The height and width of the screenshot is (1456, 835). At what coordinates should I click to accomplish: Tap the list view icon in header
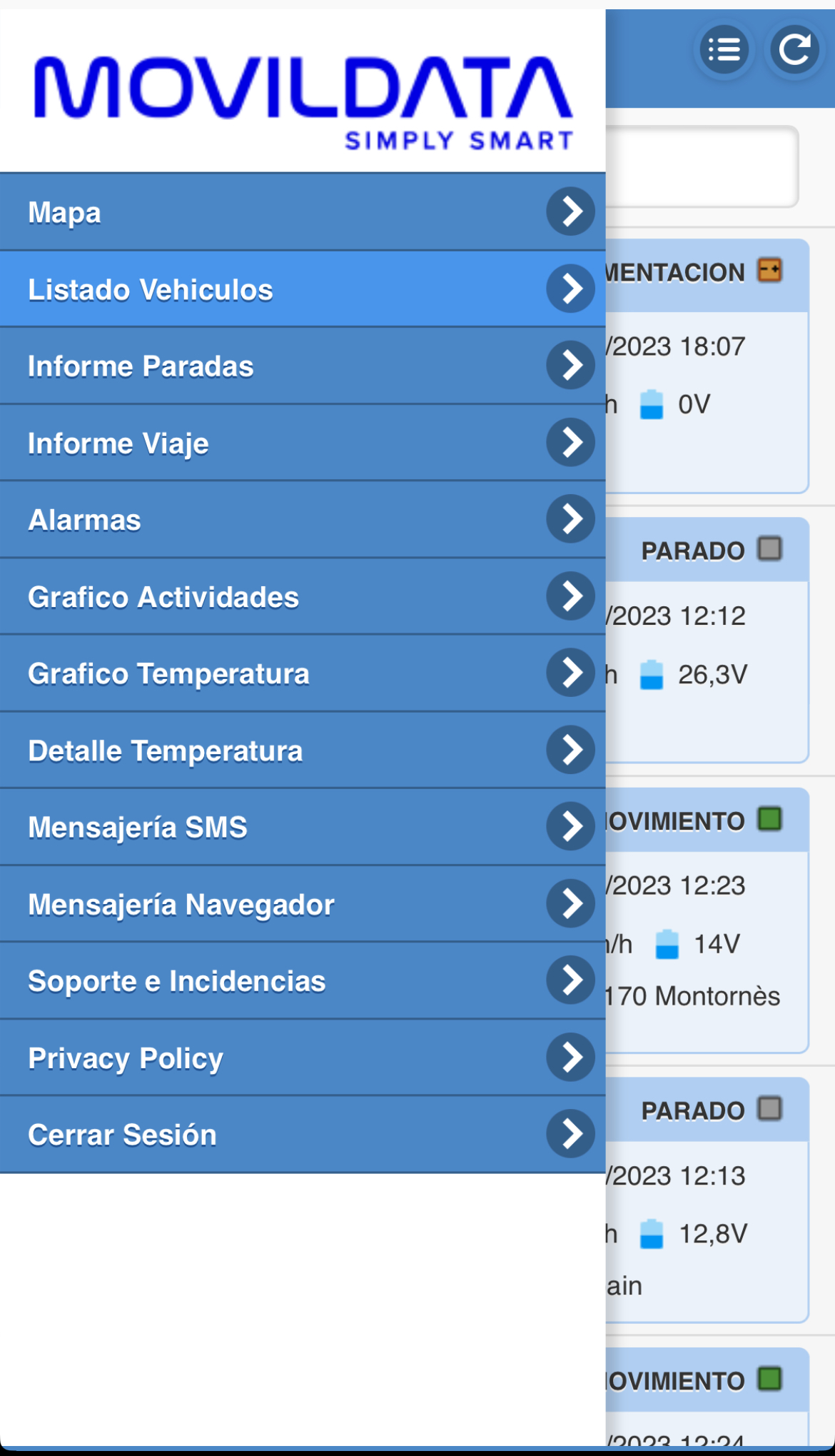point(724,50)
